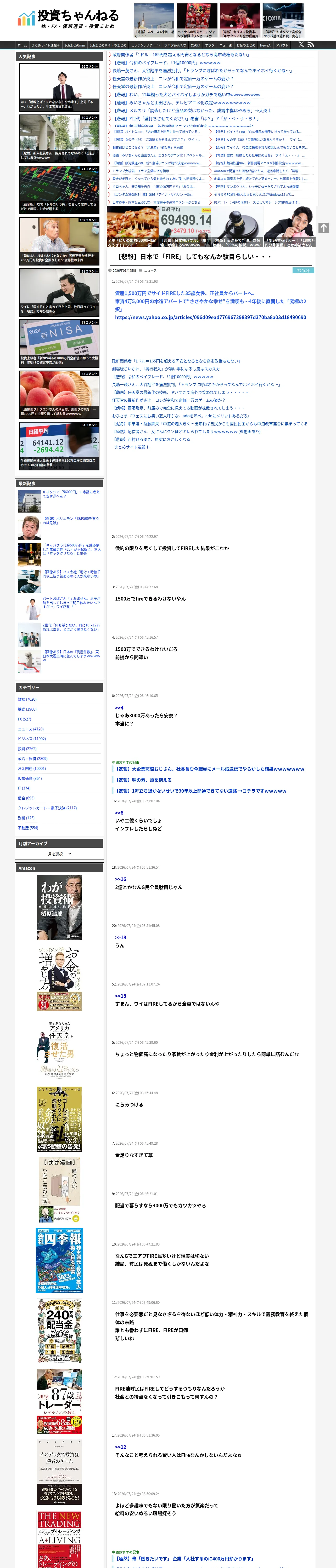The image size is (336, 1568).
Task: Open the ニュース category tag under title
Action: tap(150, 270)
